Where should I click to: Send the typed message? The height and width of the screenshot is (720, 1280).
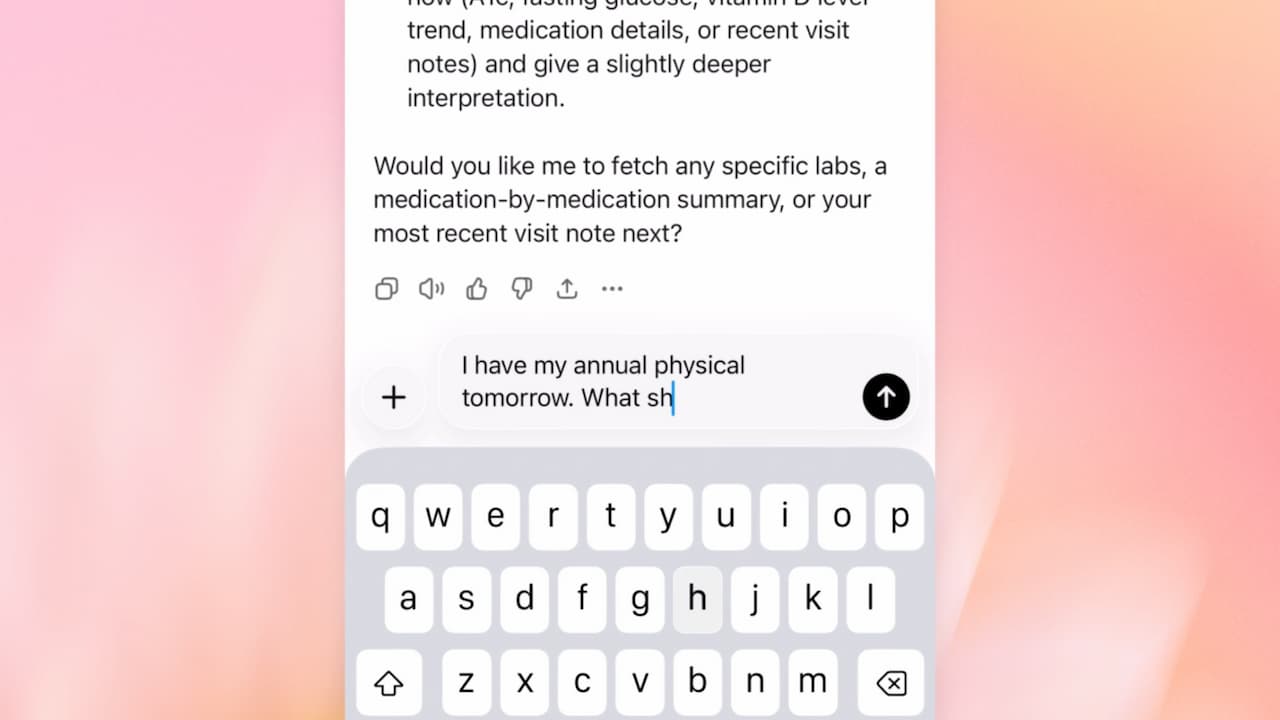click(886, 397)
